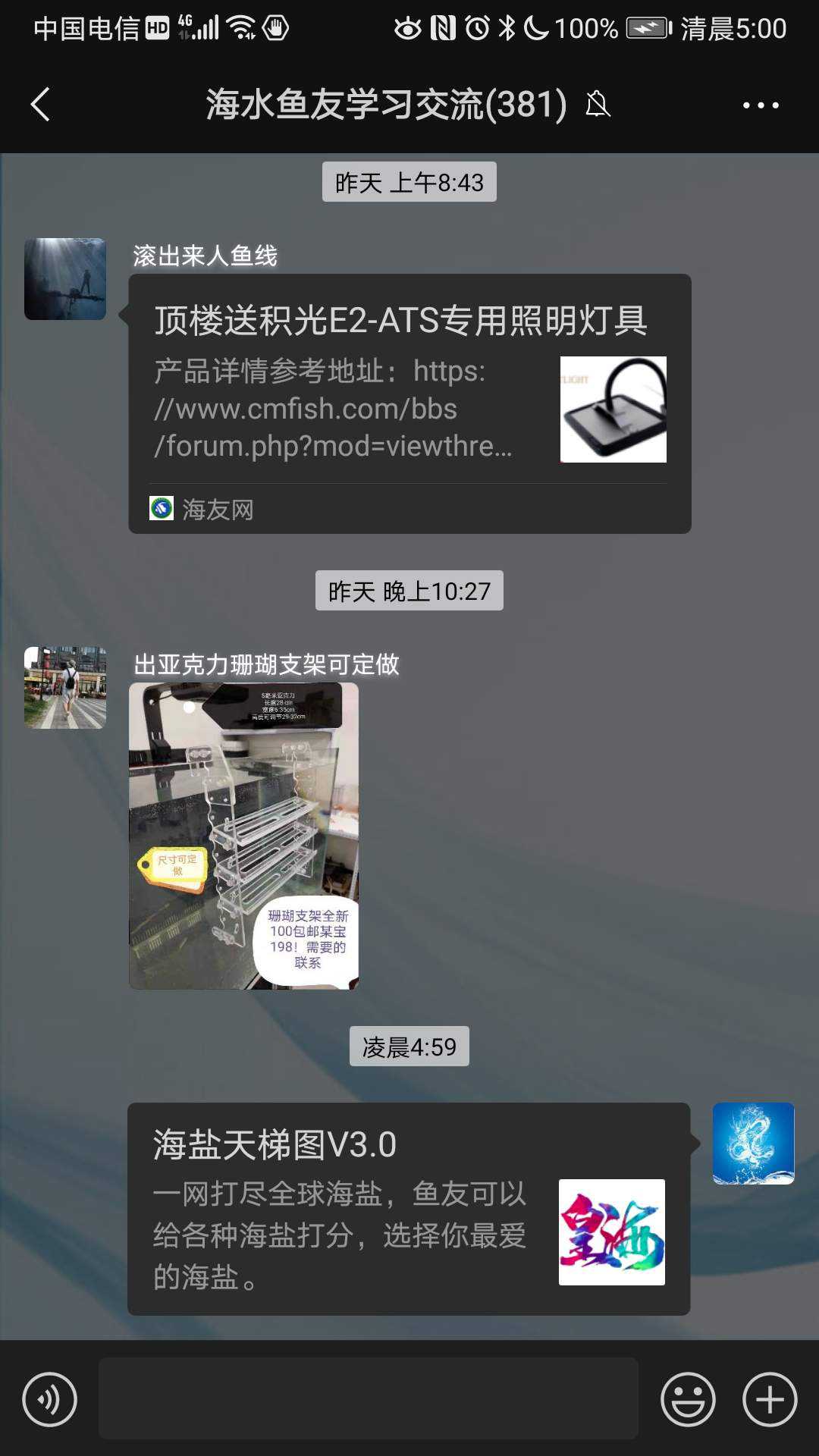Screen dimensions: 819x1456
Task: Open the 海盐天梯图V3.0 link card
Action: [408, 1209]
